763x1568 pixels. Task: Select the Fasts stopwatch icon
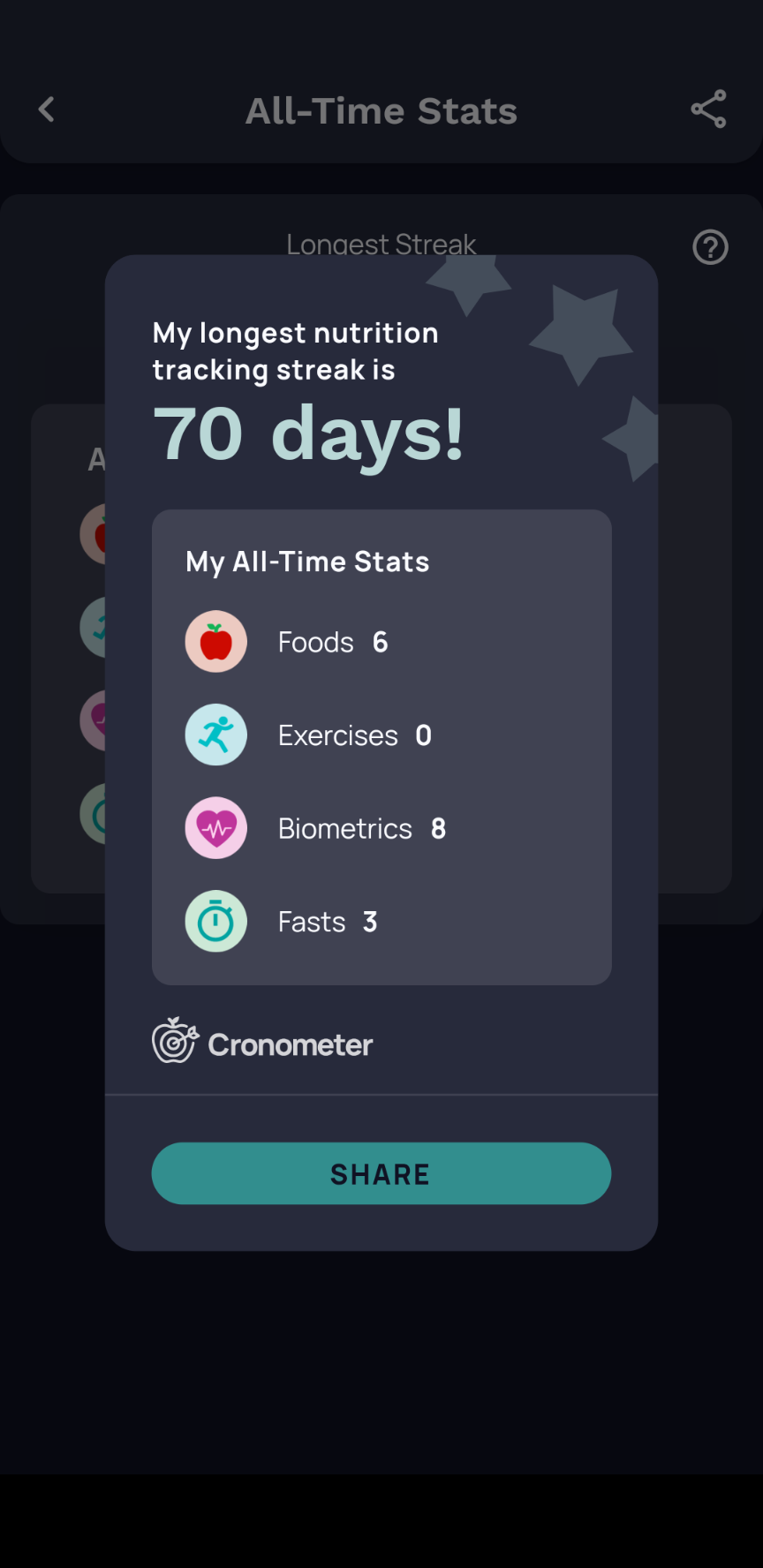215,921
